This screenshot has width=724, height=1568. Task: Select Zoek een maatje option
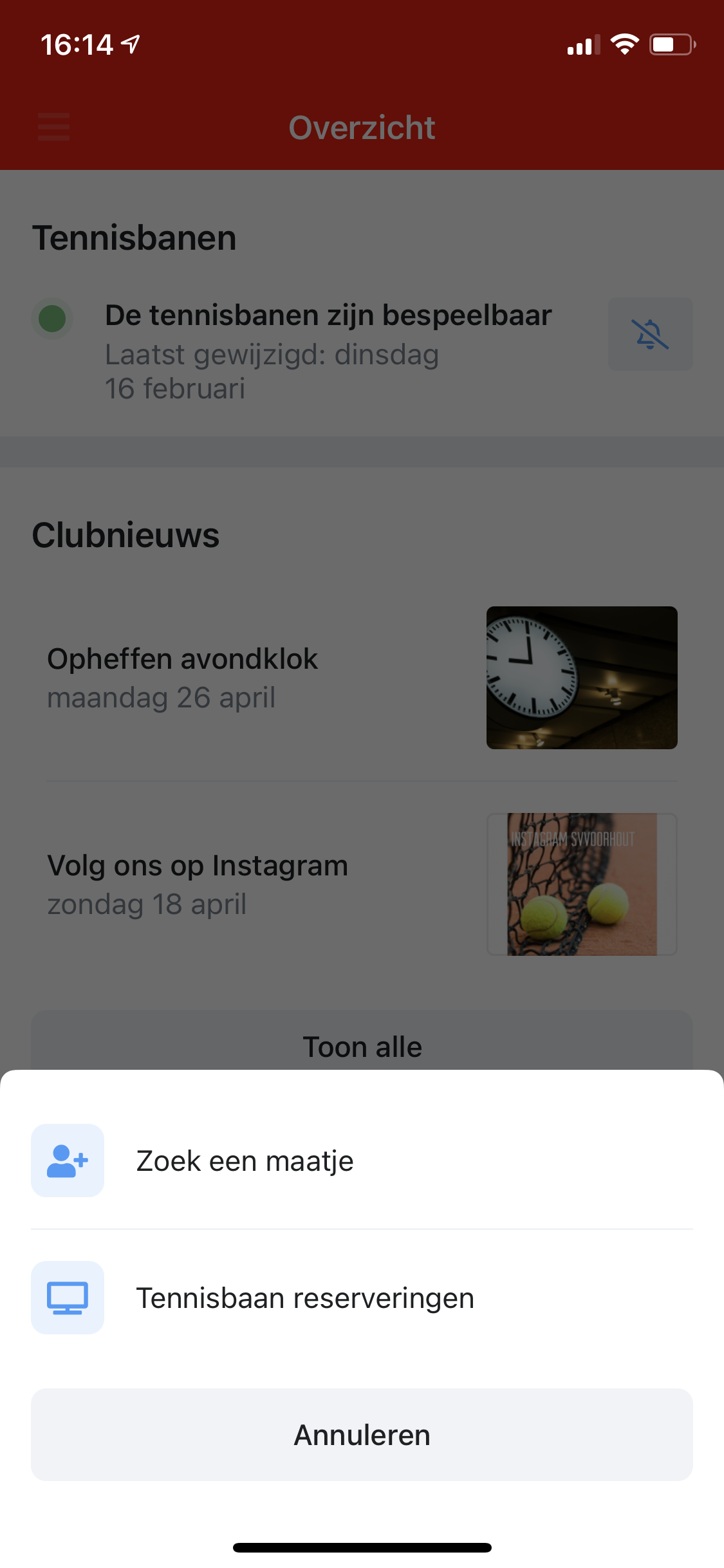pos(245,1161)
